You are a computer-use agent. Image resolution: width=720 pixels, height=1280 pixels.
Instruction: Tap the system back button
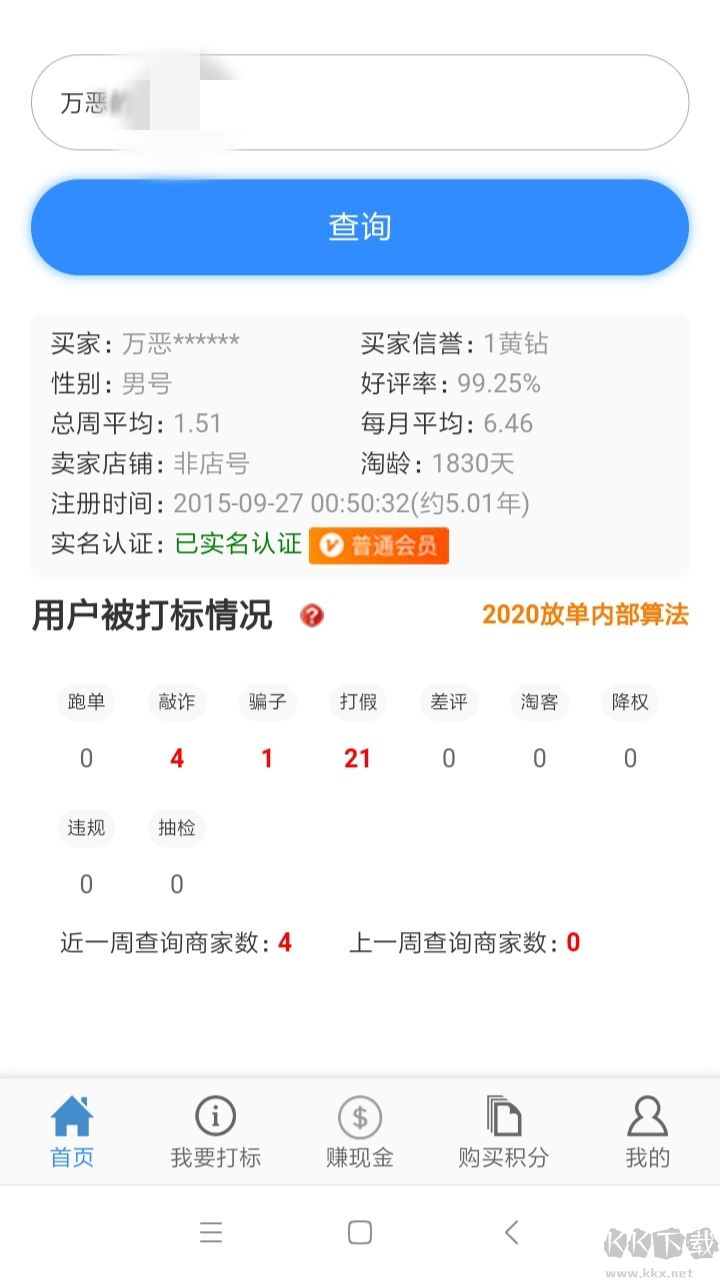(511, 1232)
